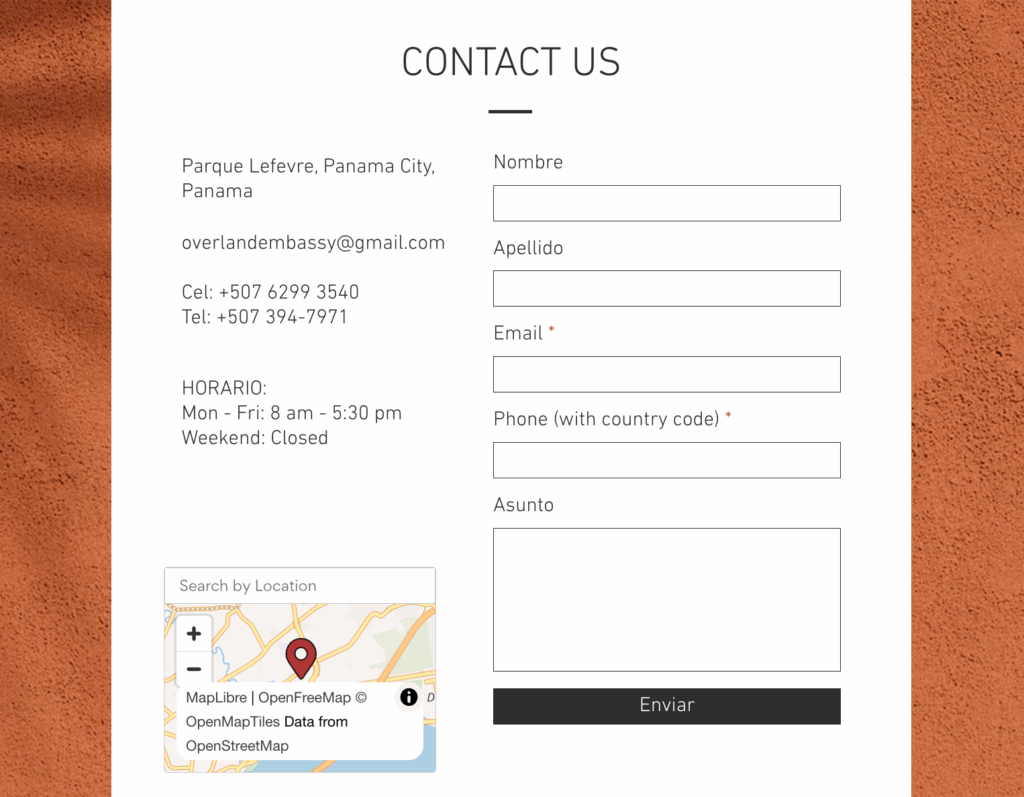This screenshot has width=1024, height=797.
Task: Open the OpenFreeMap attribution link
Action: coord(305,698)
